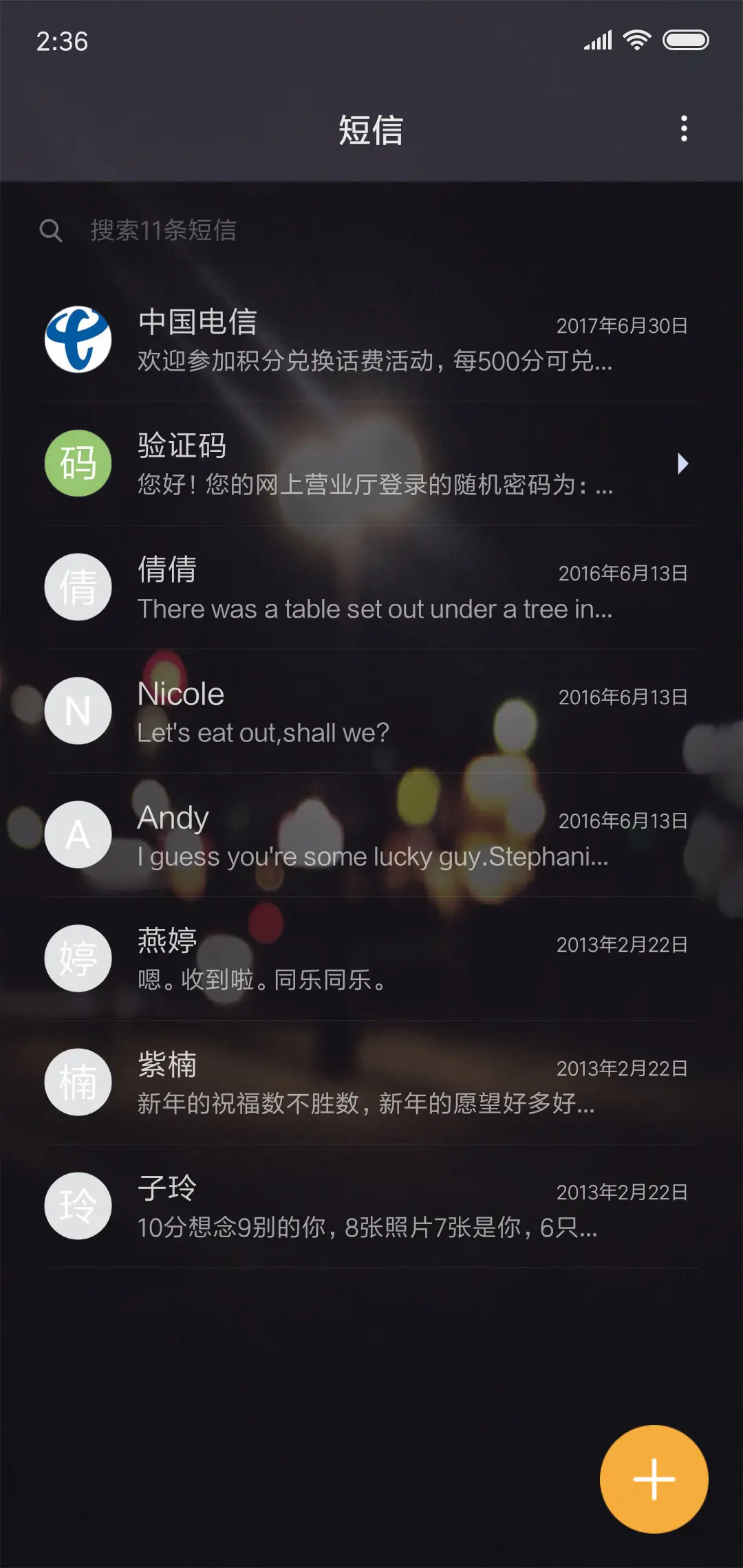Image resolution: width=743 pixels, height=1568 pixels.
Task: Tap the 紫楠 avatar icon
Action: coord(78,1082)
